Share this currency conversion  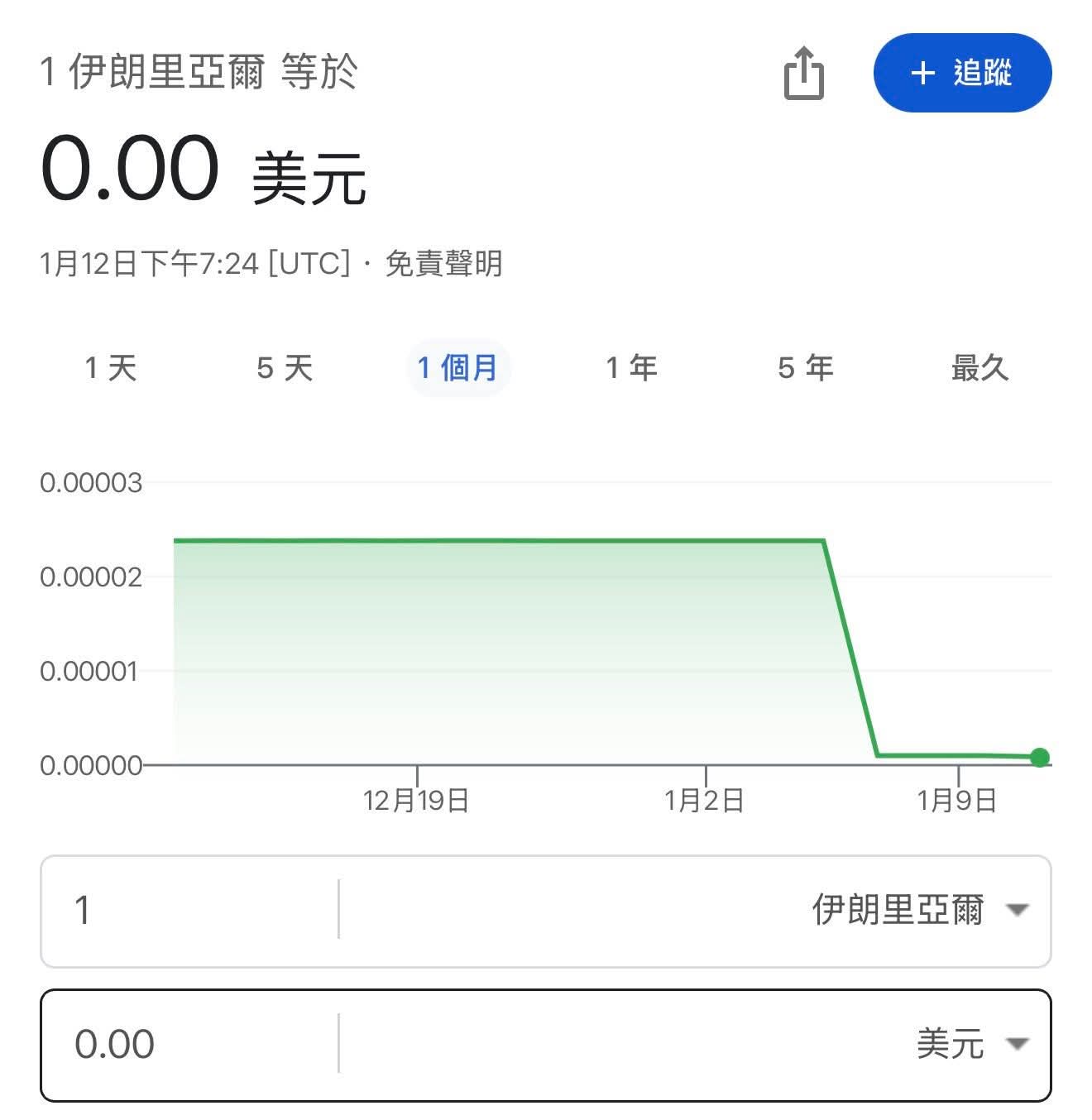(x=803, y=74)
